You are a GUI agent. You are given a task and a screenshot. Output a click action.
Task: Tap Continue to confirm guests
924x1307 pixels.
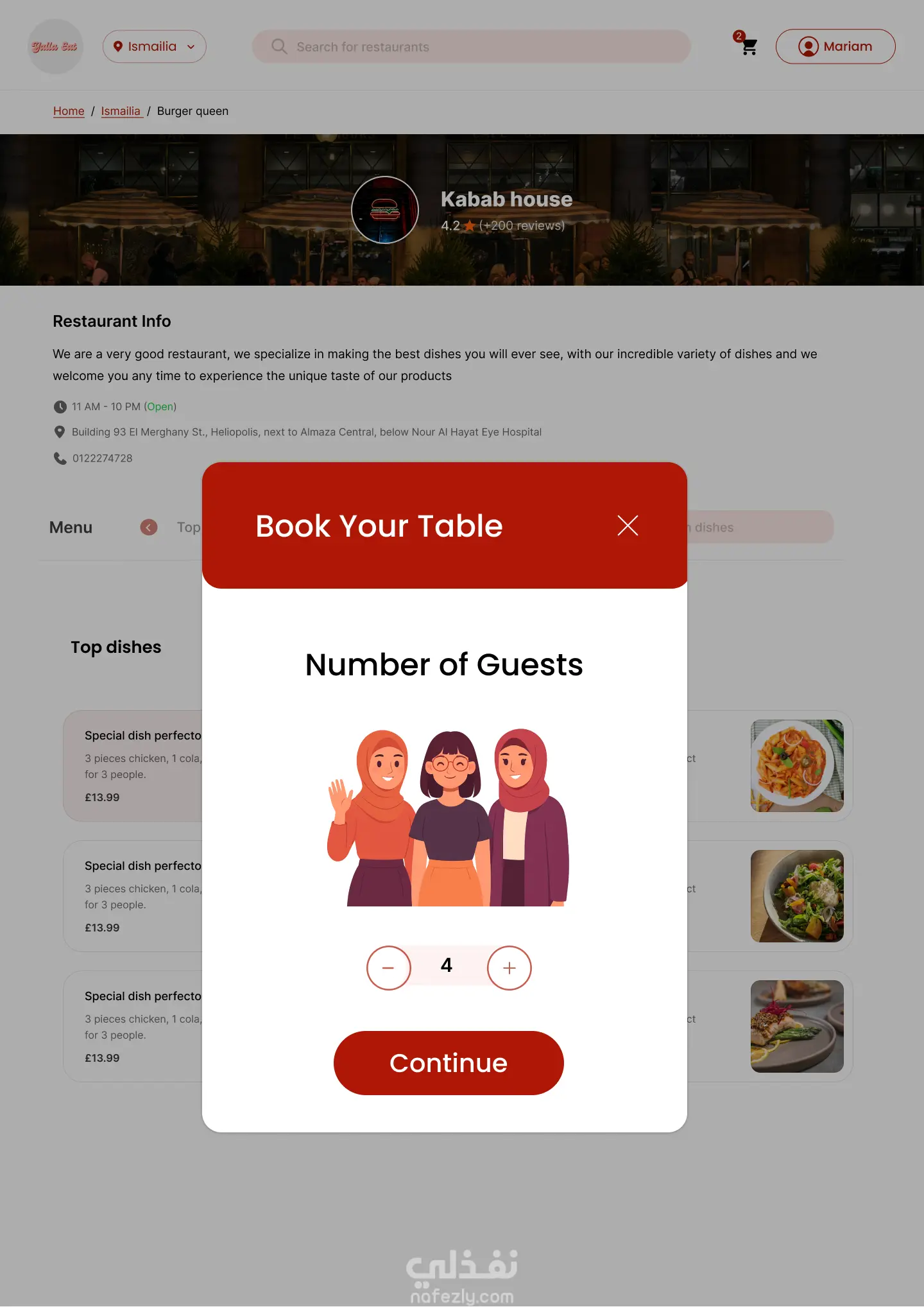(x=449, y=1063)
